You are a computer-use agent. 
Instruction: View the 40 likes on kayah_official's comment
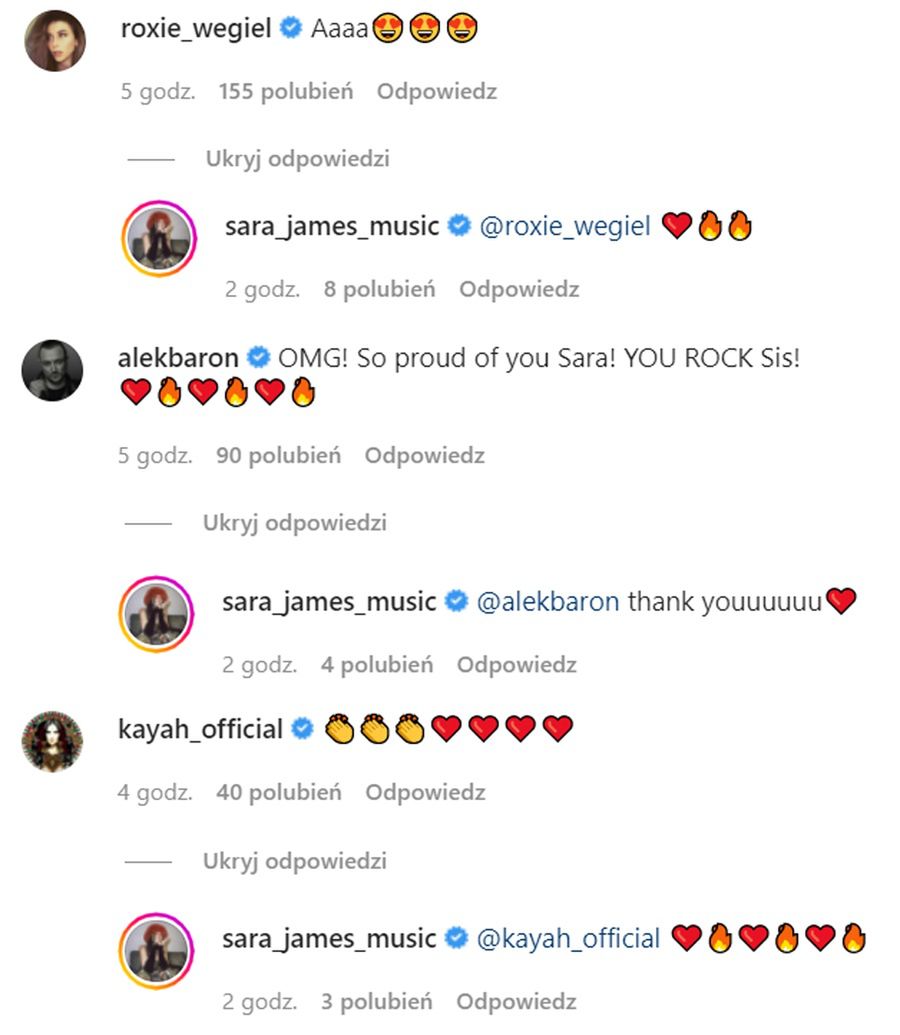coord(278,793)
